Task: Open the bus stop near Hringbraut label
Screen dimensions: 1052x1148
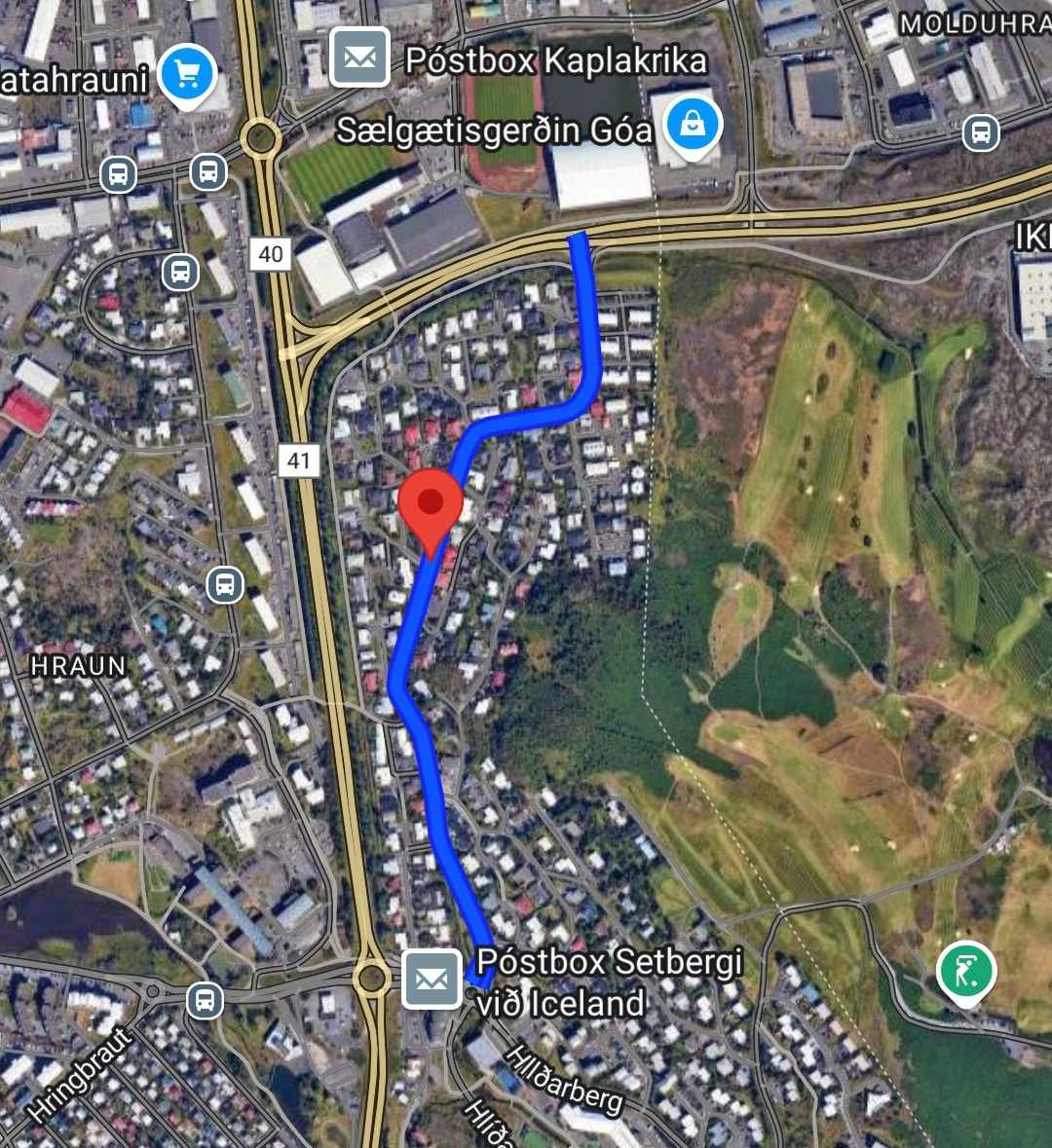Action: 205,1000
